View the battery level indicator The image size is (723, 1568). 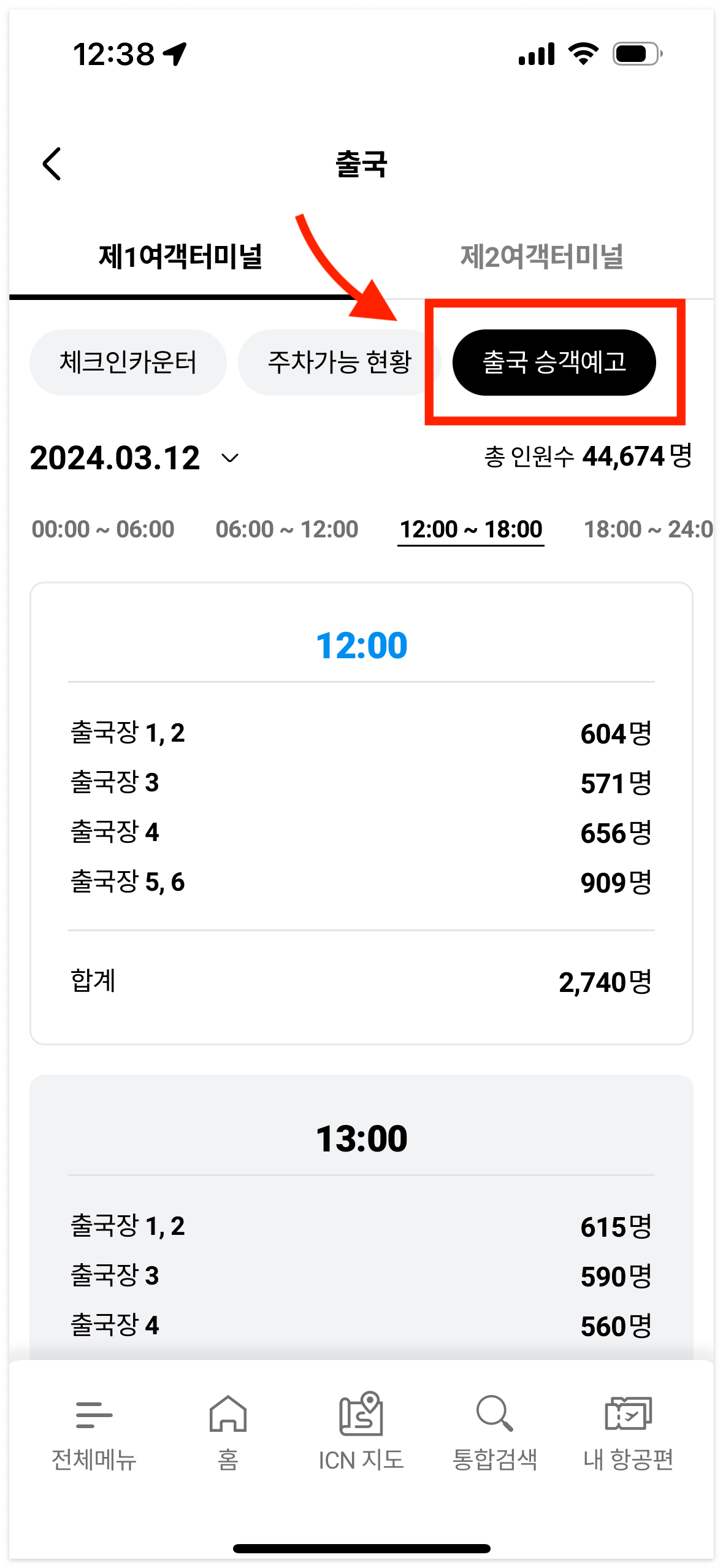(636, 54)
